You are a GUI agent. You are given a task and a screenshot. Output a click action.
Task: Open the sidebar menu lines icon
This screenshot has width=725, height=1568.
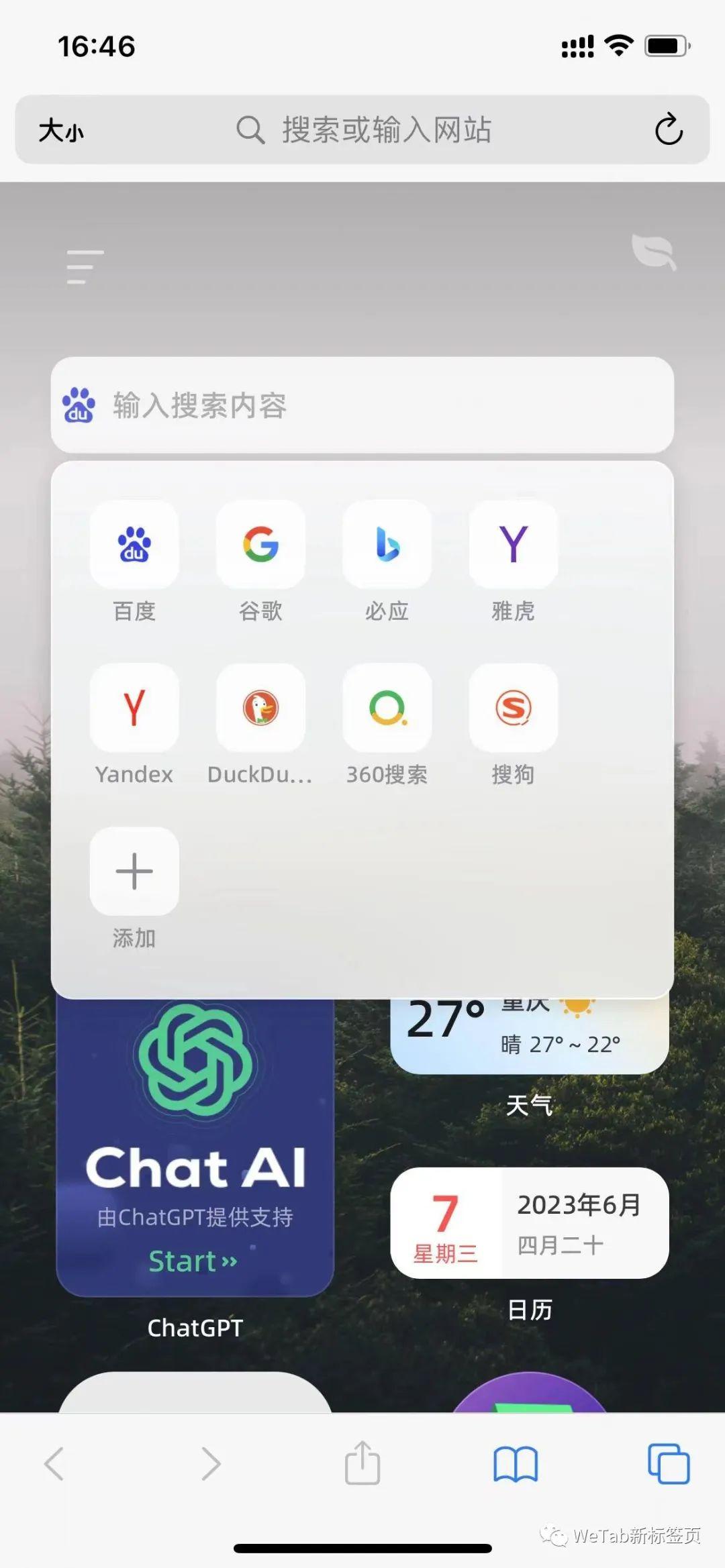tap(83, 265)
